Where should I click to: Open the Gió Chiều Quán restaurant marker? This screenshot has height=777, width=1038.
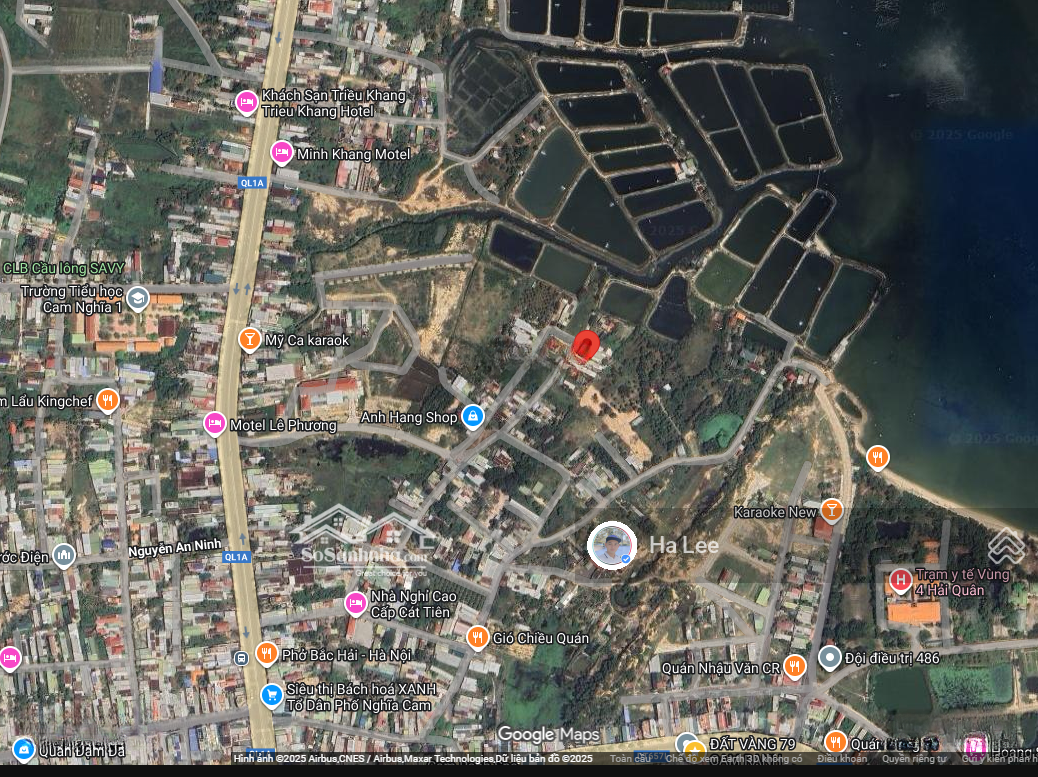pos(478,637)
